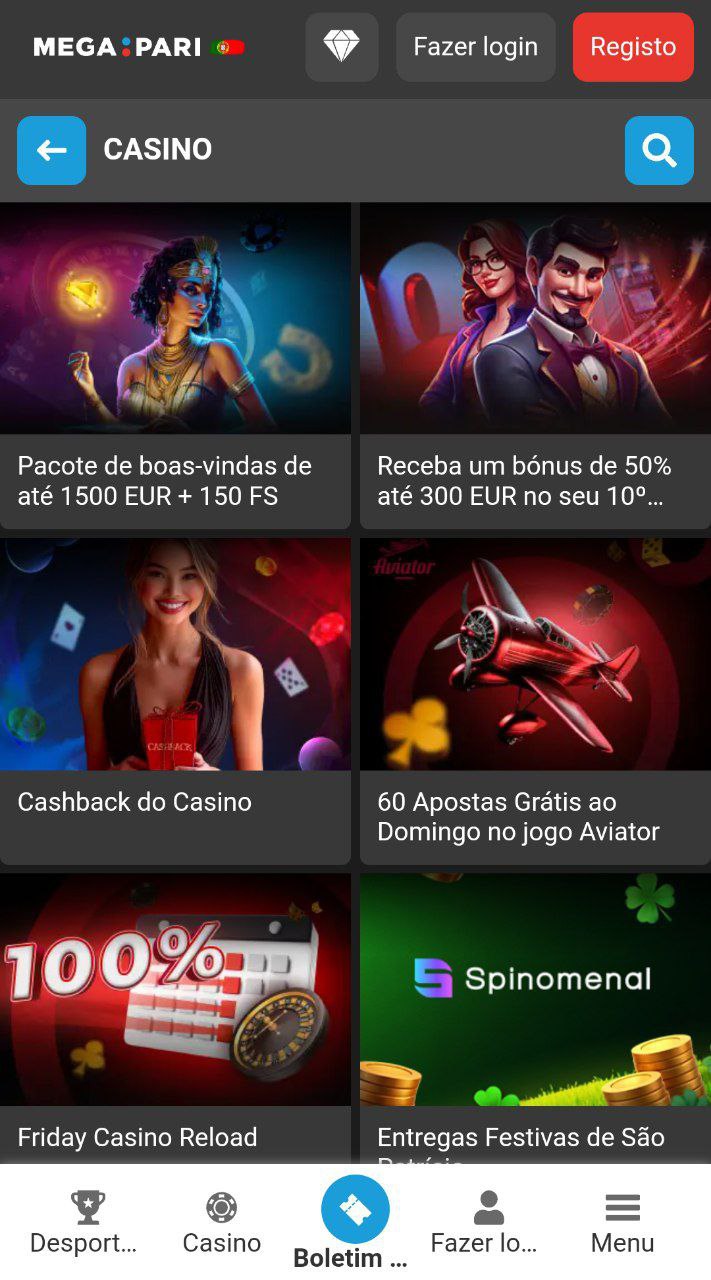Switch to the Desporto tab
711x1280 pixels.
pyautogui.click(x=84, y=1222)
